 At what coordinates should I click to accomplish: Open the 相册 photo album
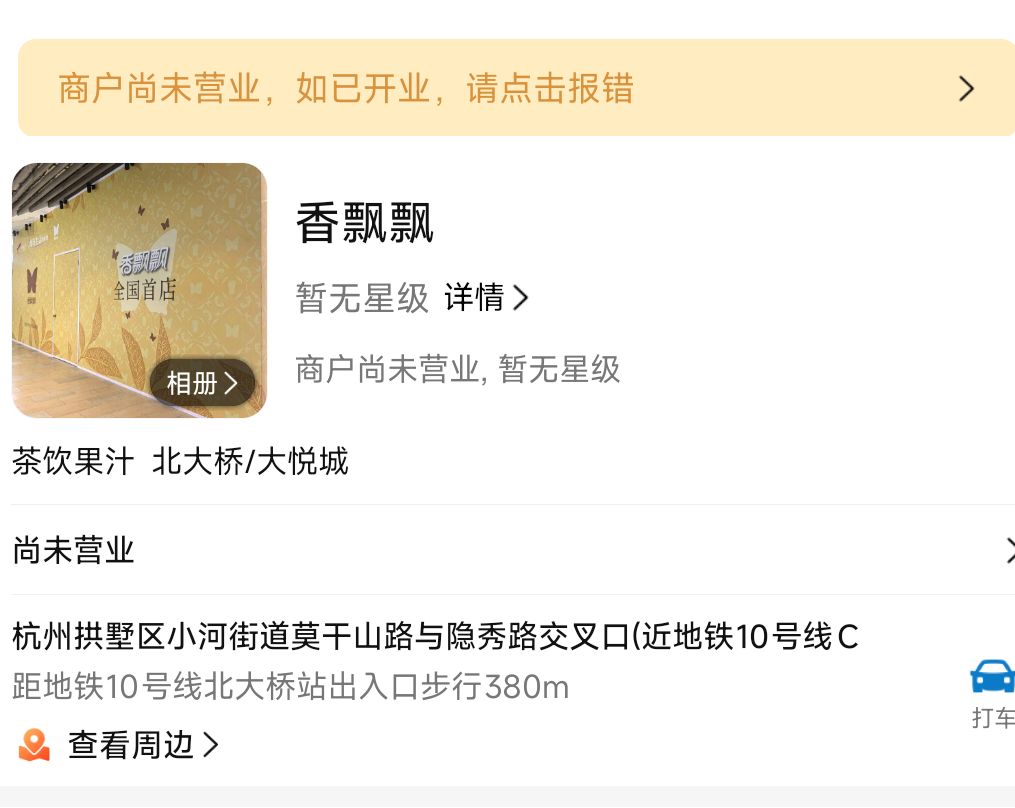(202, 383)
